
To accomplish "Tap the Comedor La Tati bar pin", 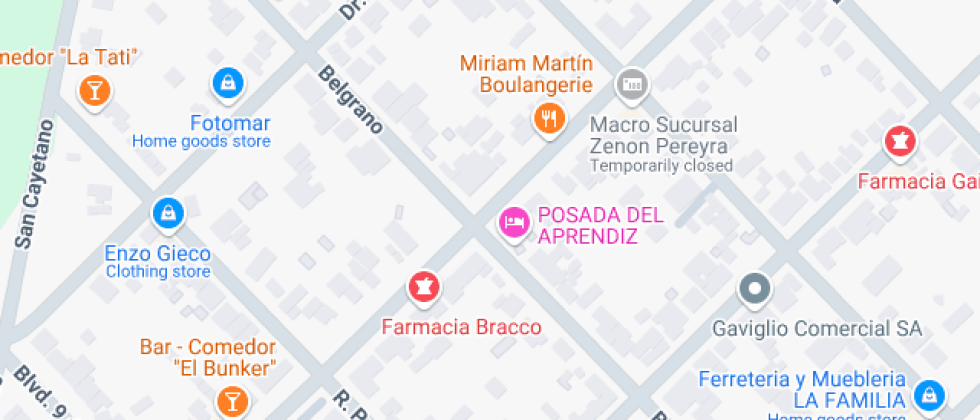I will [94, 90].
